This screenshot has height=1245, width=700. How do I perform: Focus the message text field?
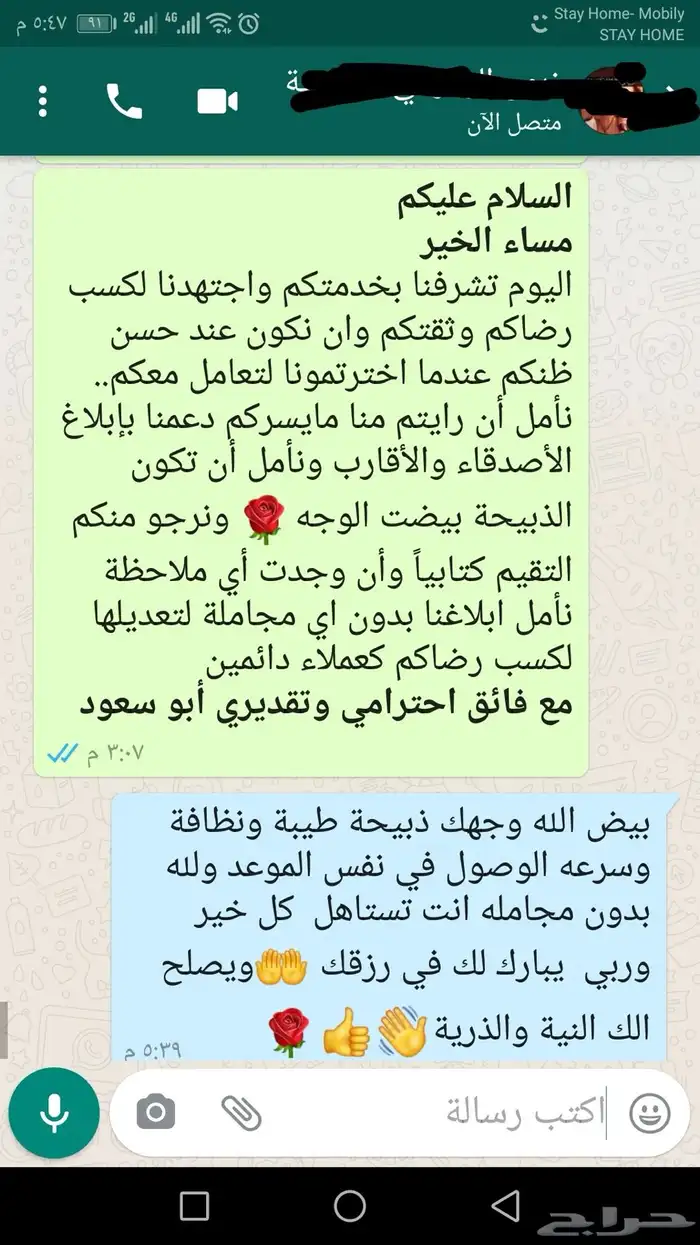[440, 1112]
